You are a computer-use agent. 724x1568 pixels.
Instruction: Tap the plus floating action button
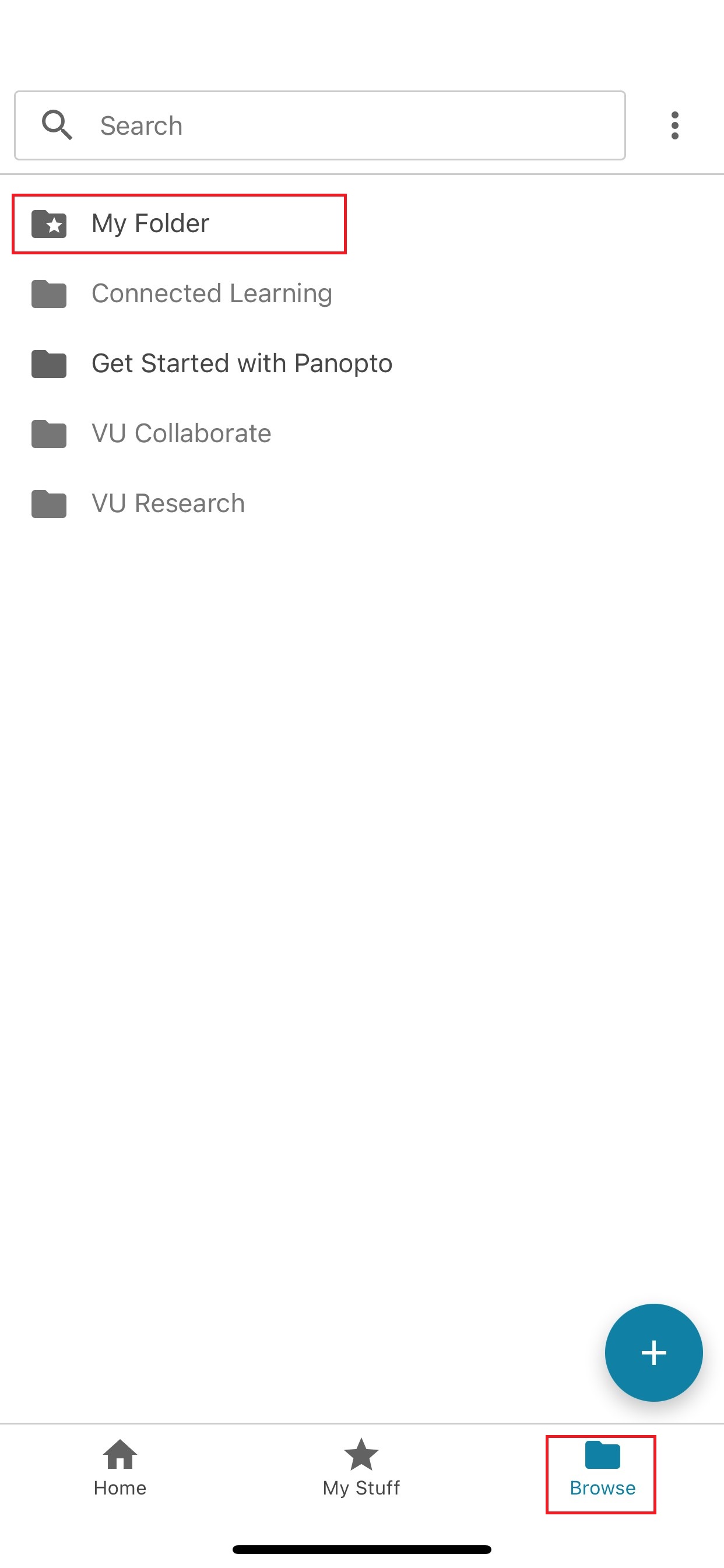click(x=653, y=1353)
